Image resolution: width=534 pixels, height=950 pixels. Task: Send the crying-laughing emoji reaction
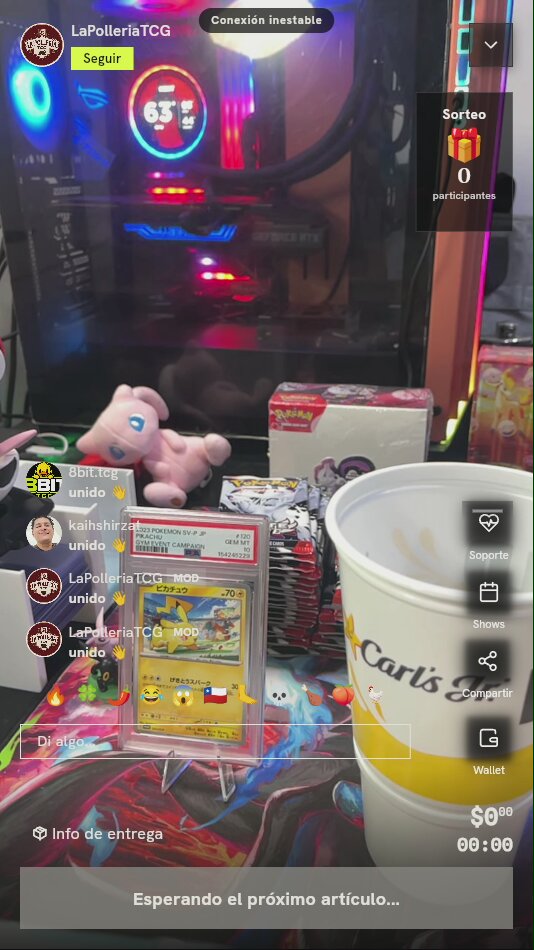[151, 696]
